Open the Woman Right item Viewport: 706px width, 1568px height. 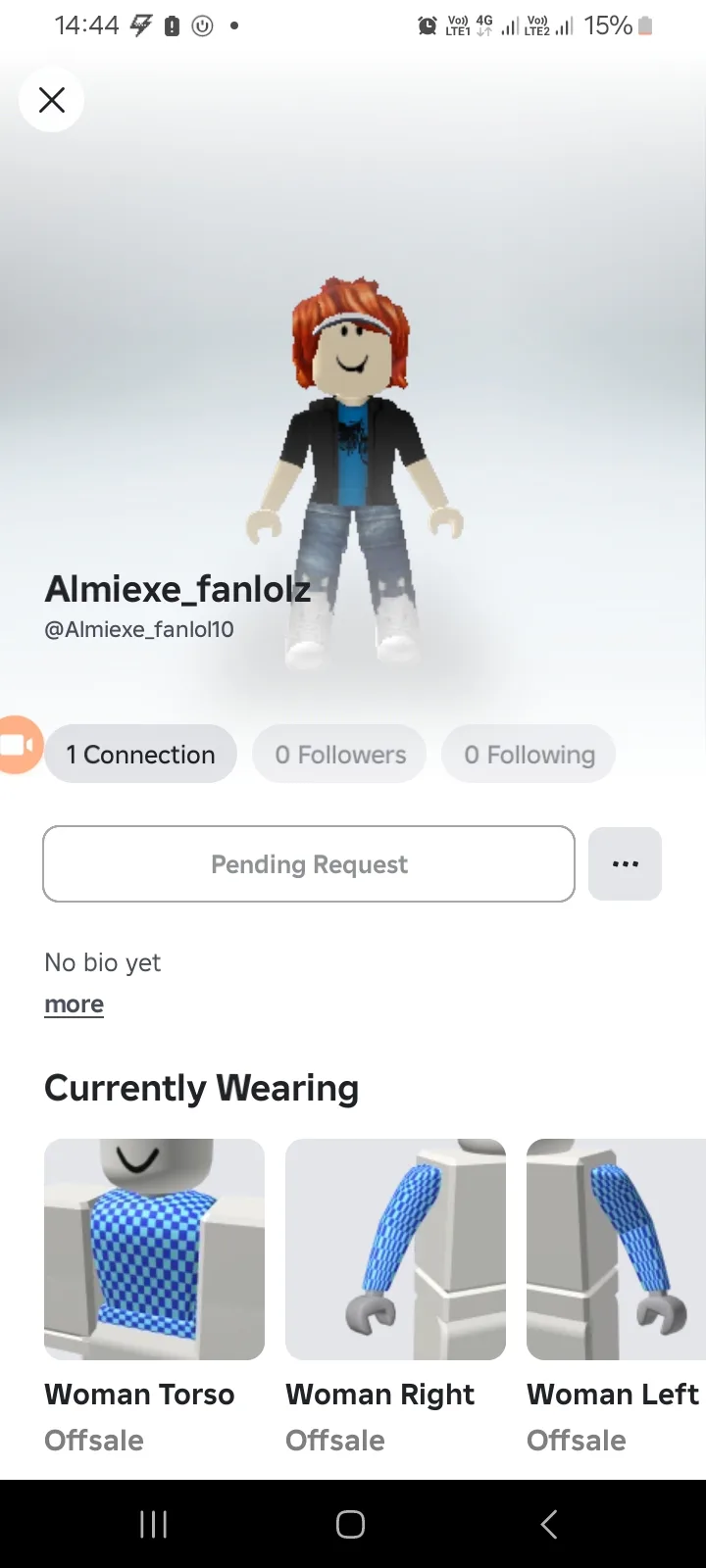point(395,1249)
